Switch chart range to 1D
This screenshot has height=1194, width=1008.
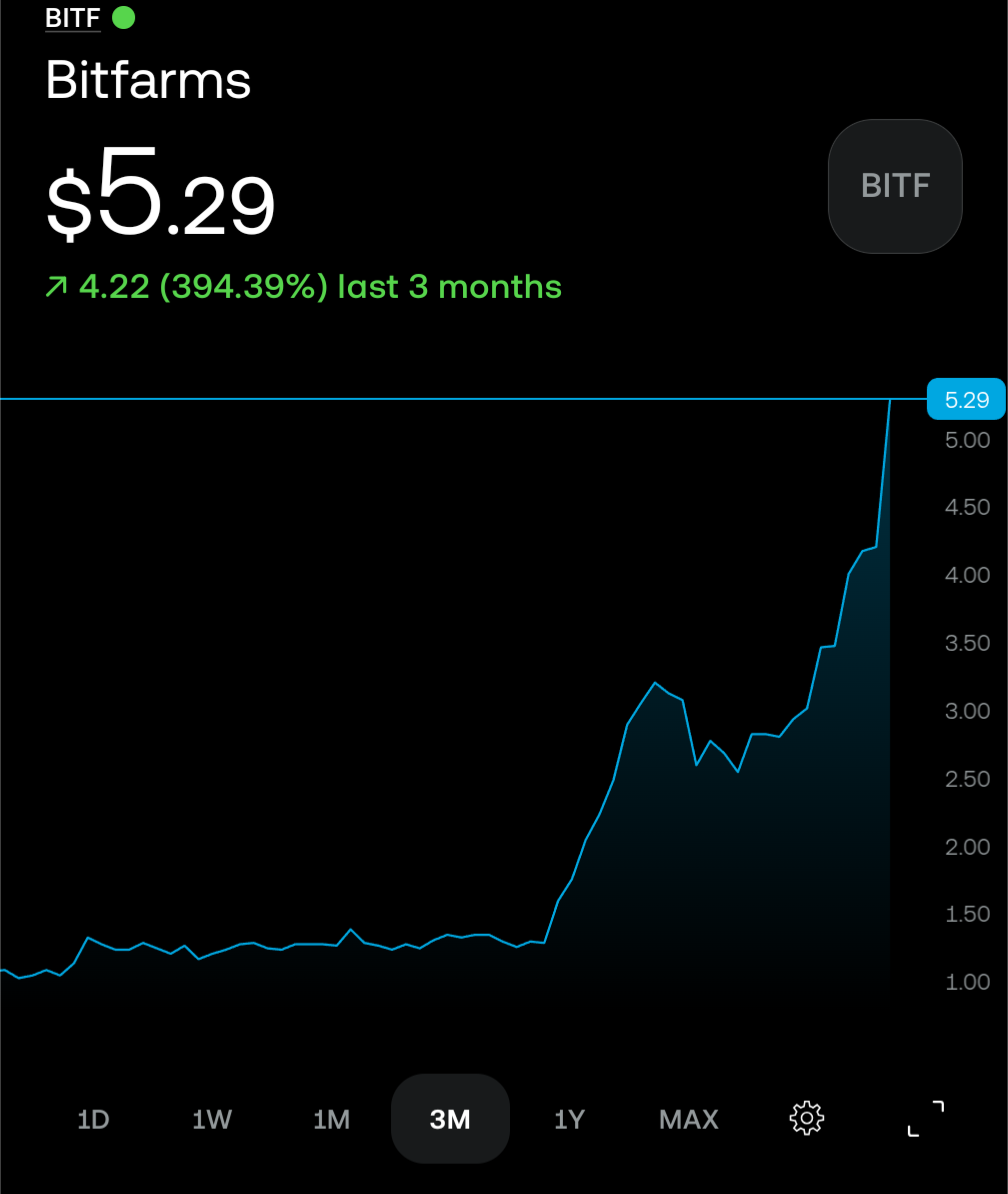[x=93, y=1119]
